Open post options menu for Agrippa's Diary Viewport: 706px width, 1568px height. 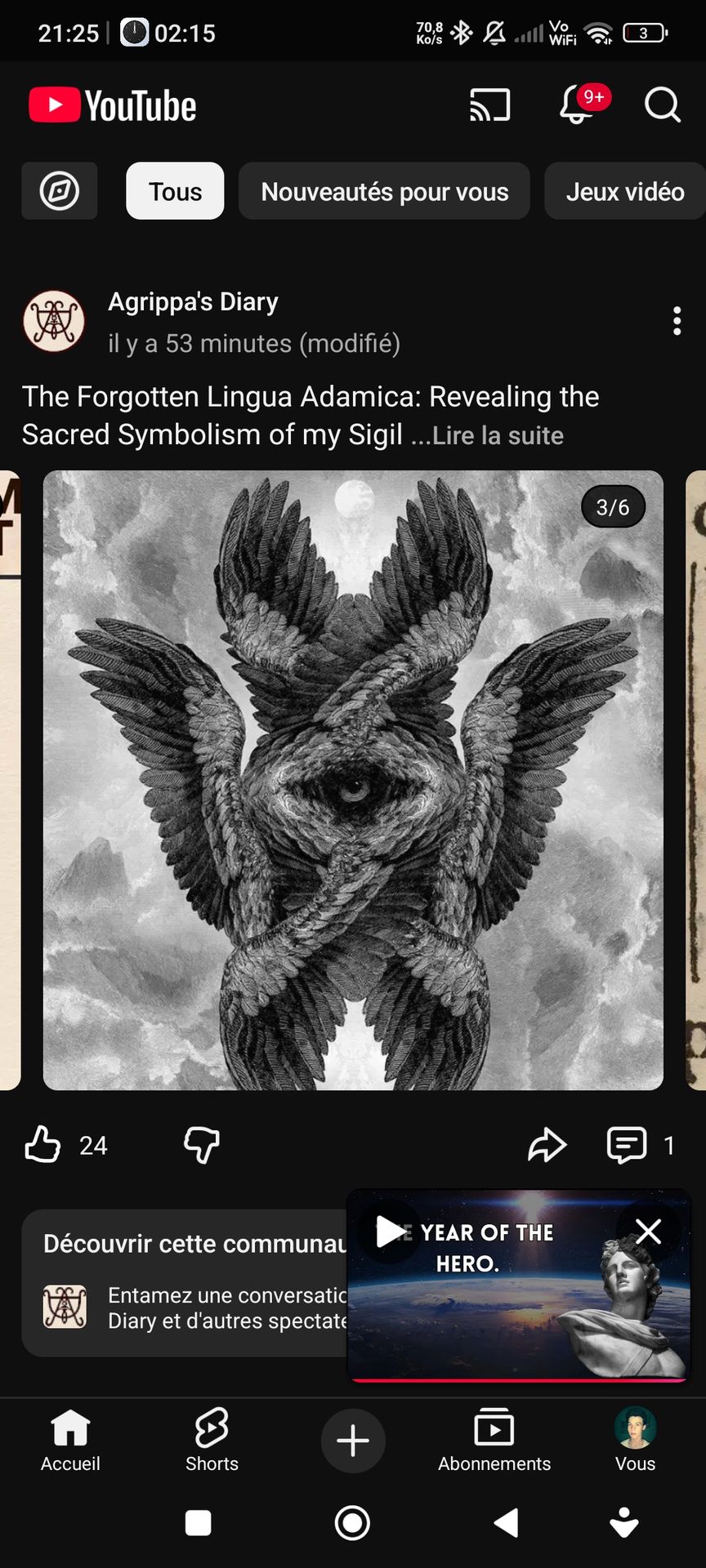pyautogui.click(x=677, y=321)
